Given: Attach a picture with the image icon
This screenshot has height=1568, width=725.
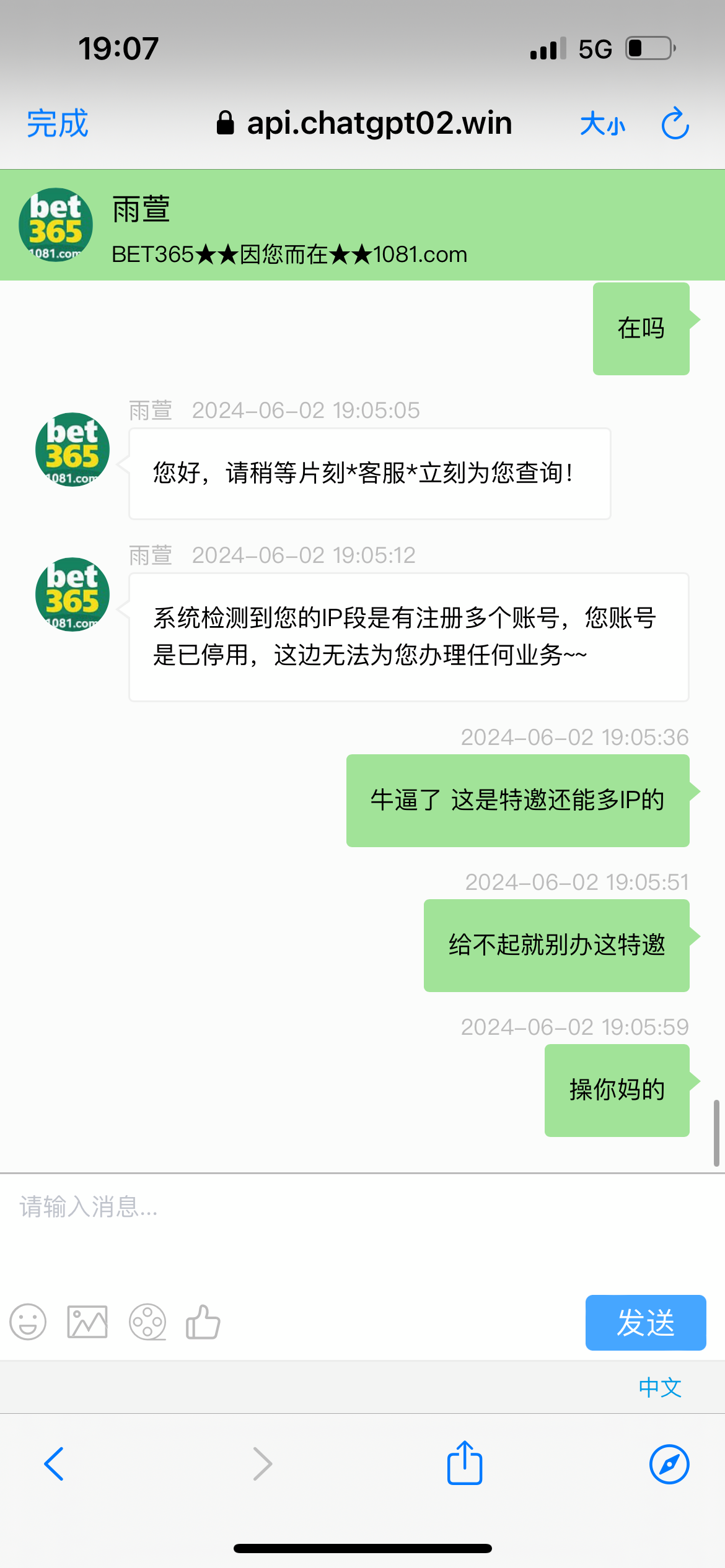Looking at the screenshot, I should pyautogui.click(x=87, y=1322).
